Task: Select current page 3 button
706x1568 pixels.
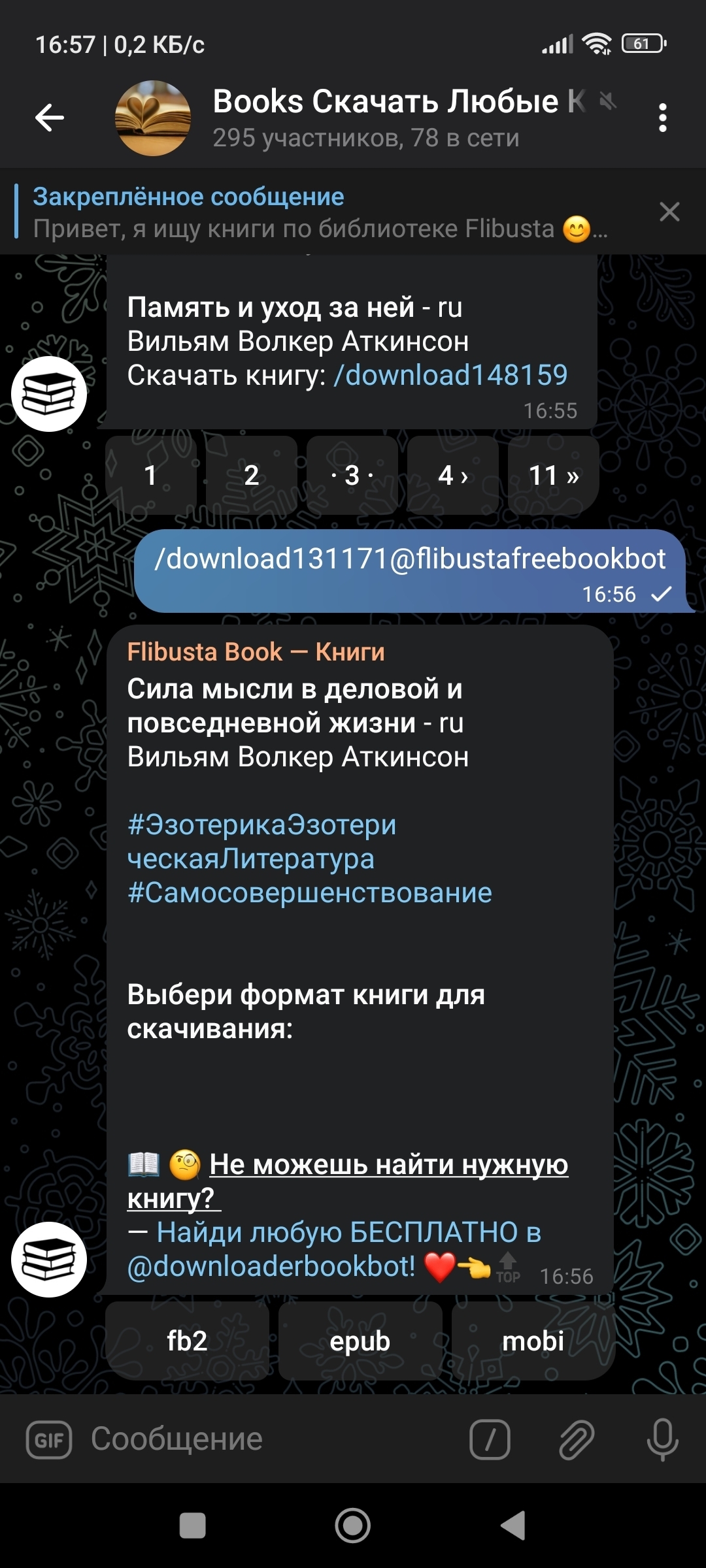Action: tap(352, 476)
